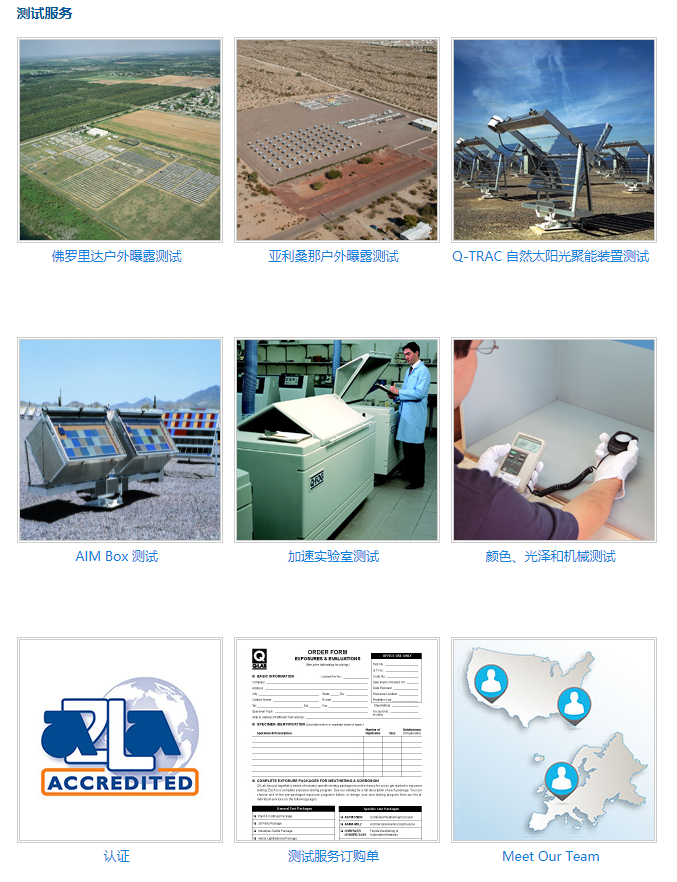Image resolution: width=677 pixels, height=882 pixels.
Task: Open the 测试服务订购单 link
Action: [334, 856]
